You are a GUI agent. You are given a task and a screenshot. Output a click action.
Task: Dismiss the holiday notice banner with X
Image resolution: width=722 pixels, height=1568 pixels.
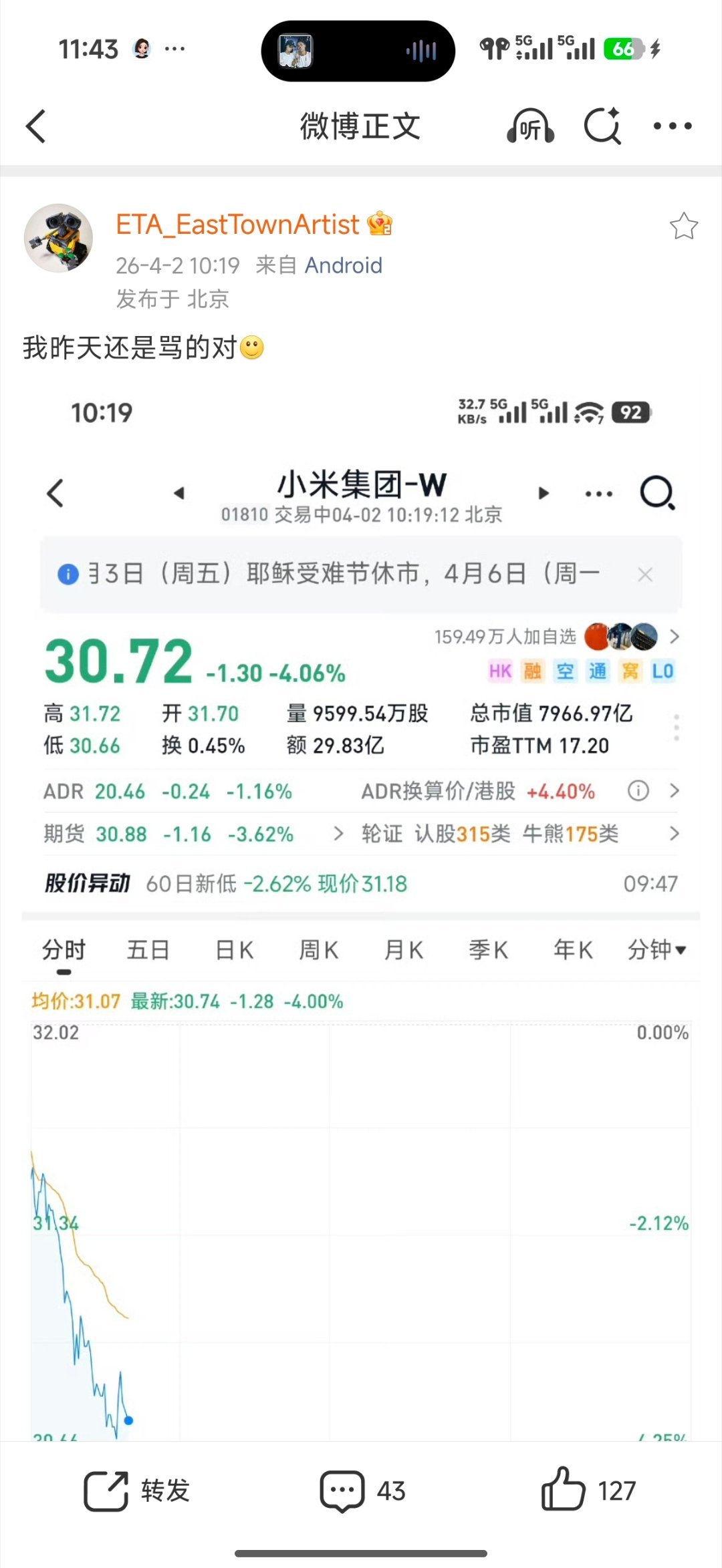pos(644,575)
